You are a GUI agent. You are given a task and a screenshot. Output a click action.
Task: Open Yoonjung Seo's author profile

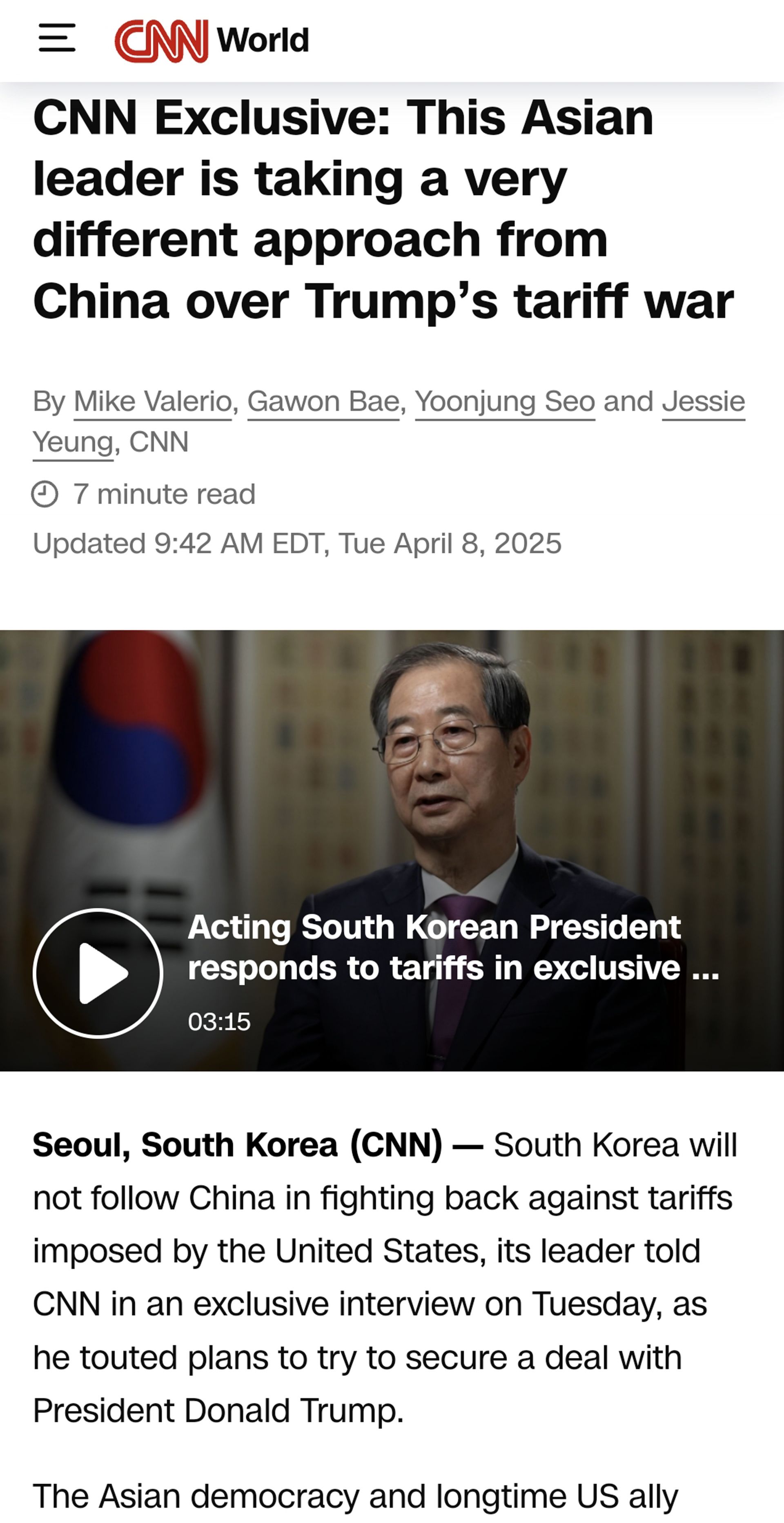pos(504,402)
